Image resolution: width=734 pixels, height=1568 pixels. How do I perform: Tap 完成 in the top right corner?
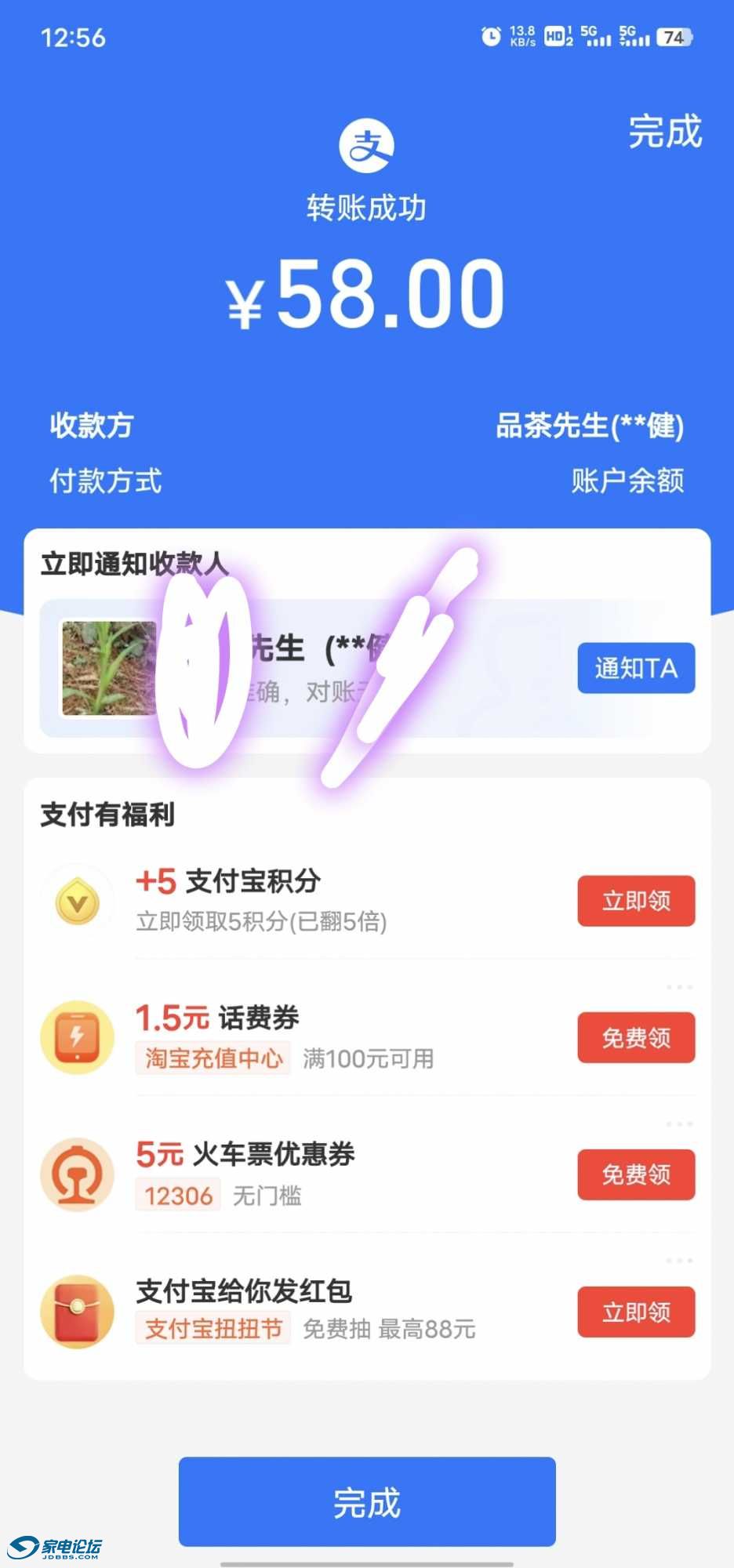coord(665,132)
